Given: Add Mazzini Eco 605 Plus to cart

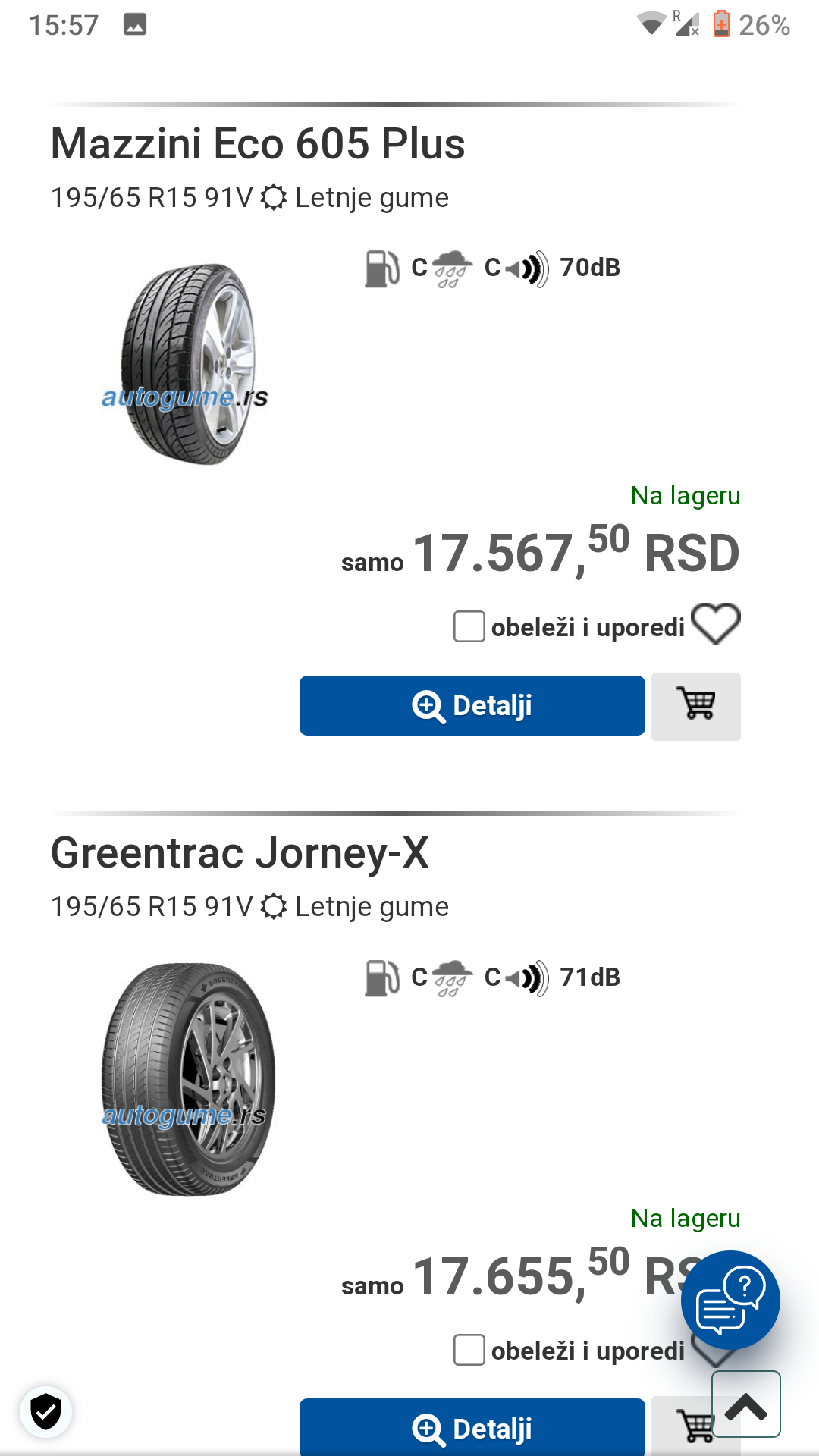Looking at the screenshot, I should click(696, 707).
